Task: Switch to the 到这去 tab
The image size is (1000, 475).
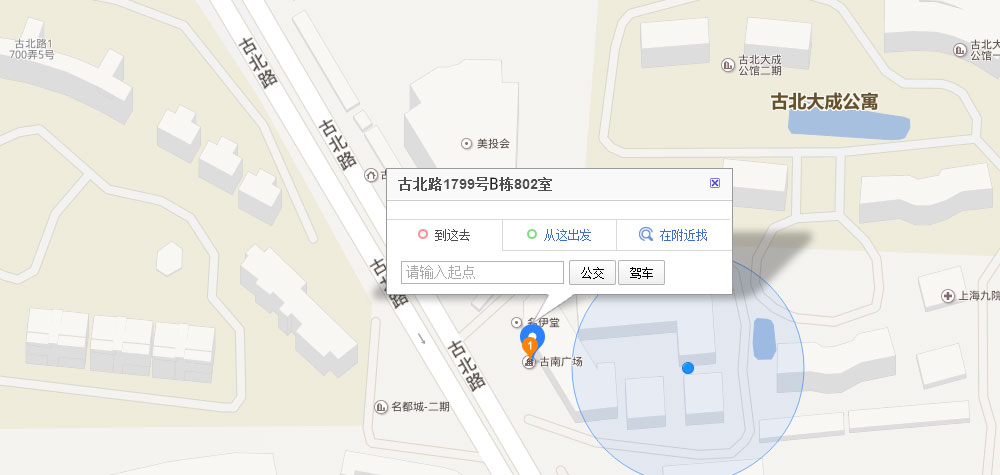Action: (x=444, y=236)
